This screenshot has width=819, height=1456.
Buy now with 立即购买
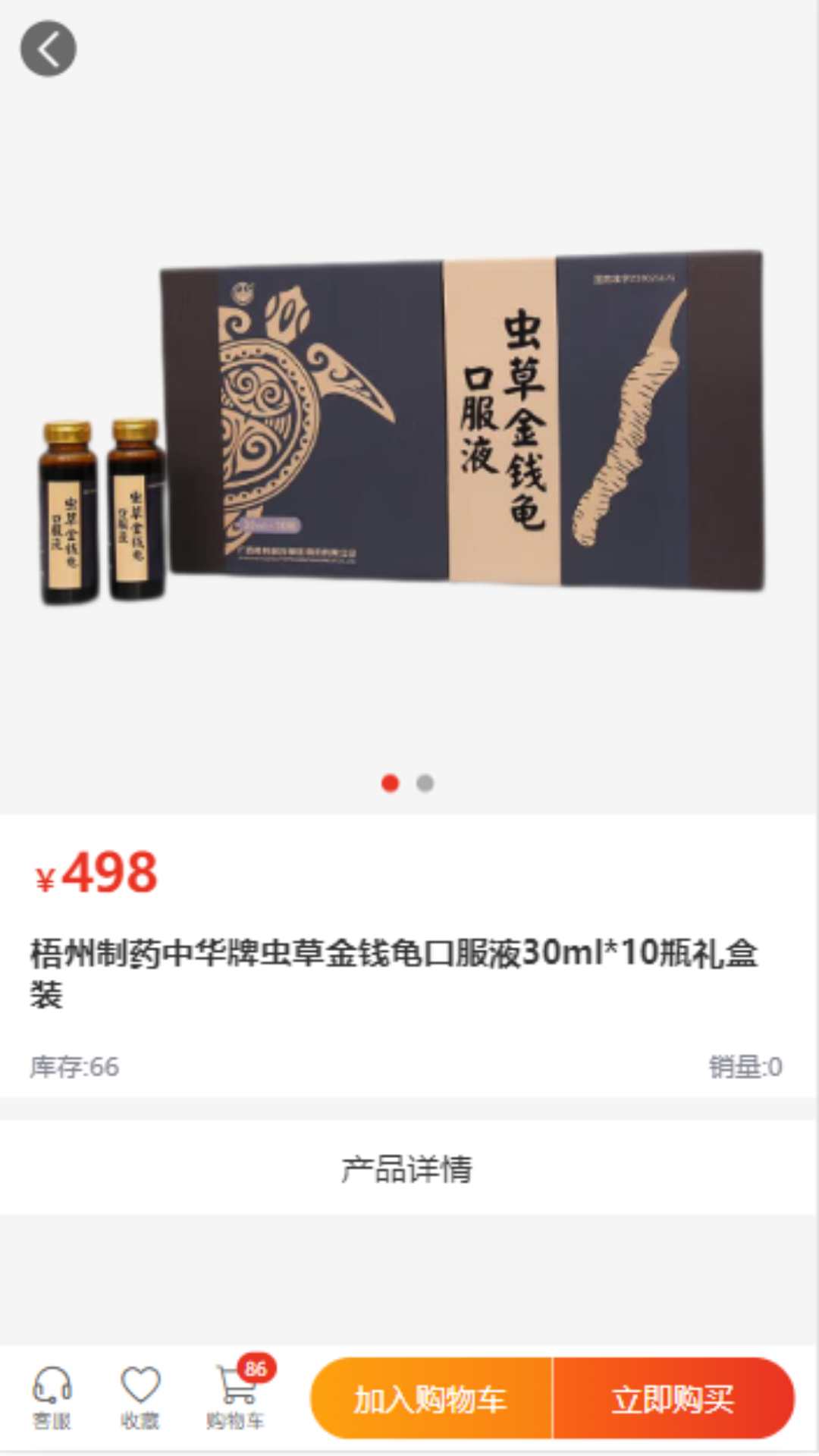tap(674, 1398)
